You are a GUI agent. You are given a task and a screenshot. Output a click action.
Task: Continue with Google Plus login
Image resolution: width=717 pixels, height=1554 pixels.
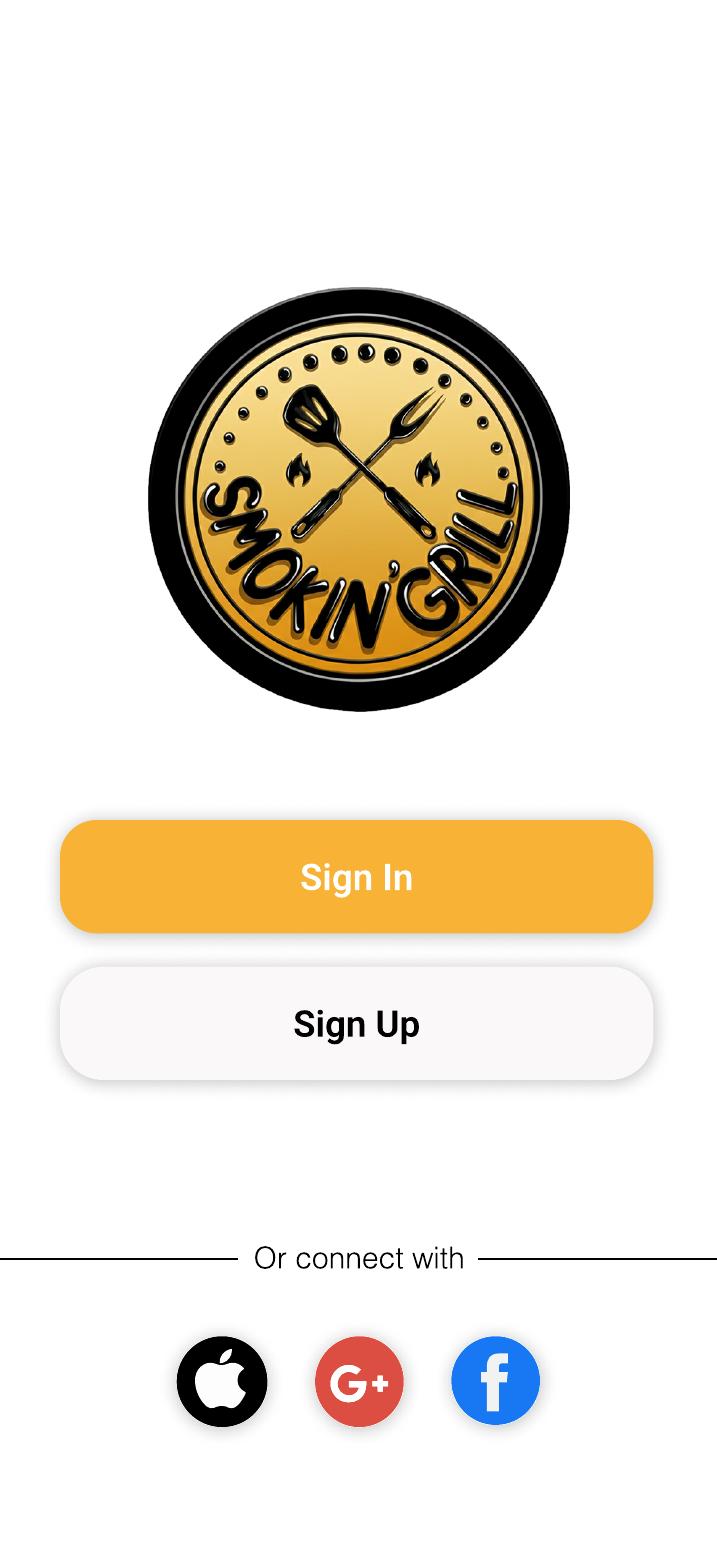coord(359,1381)
